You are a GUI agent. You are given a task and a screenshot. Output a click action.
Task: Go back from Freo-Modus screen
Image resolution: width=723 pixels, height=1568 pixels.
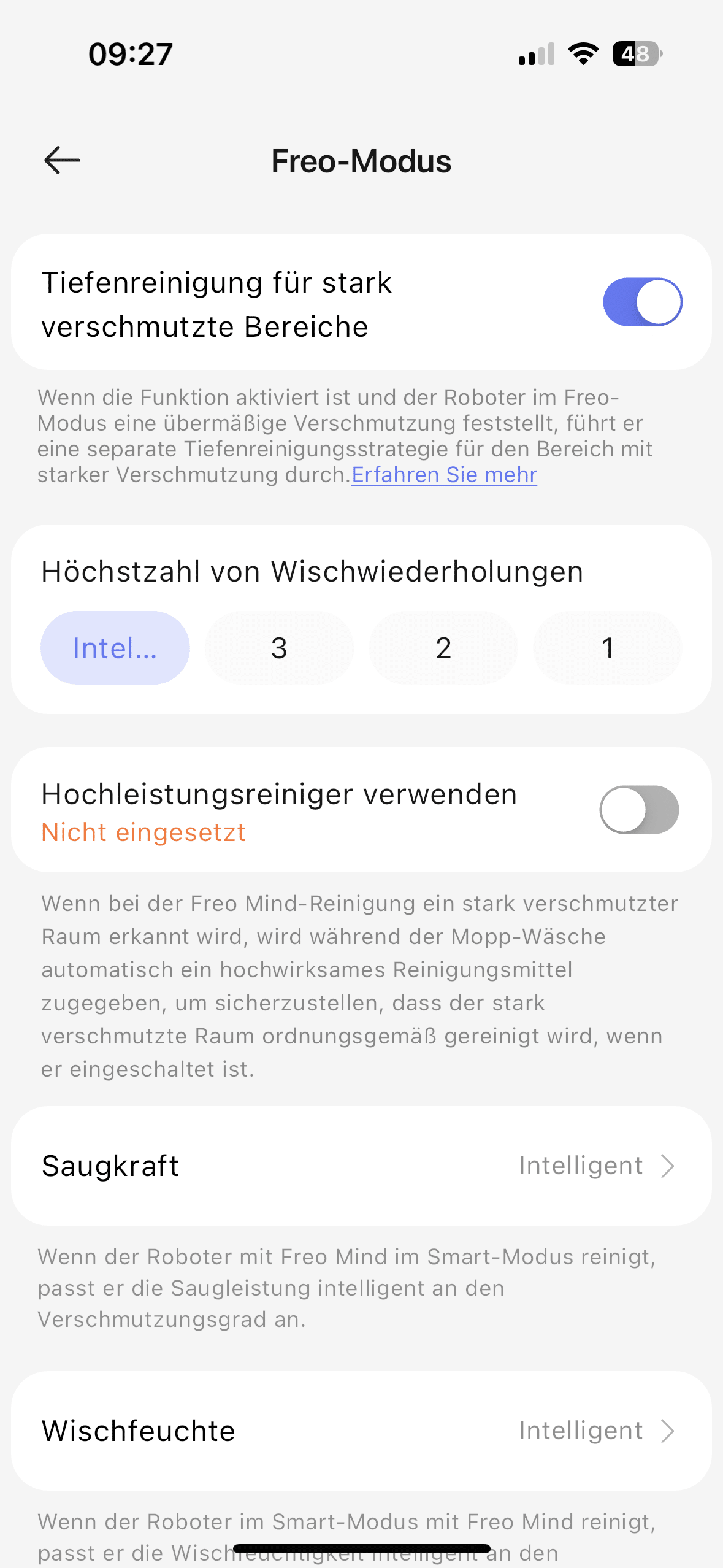click(x=62, y=161)
